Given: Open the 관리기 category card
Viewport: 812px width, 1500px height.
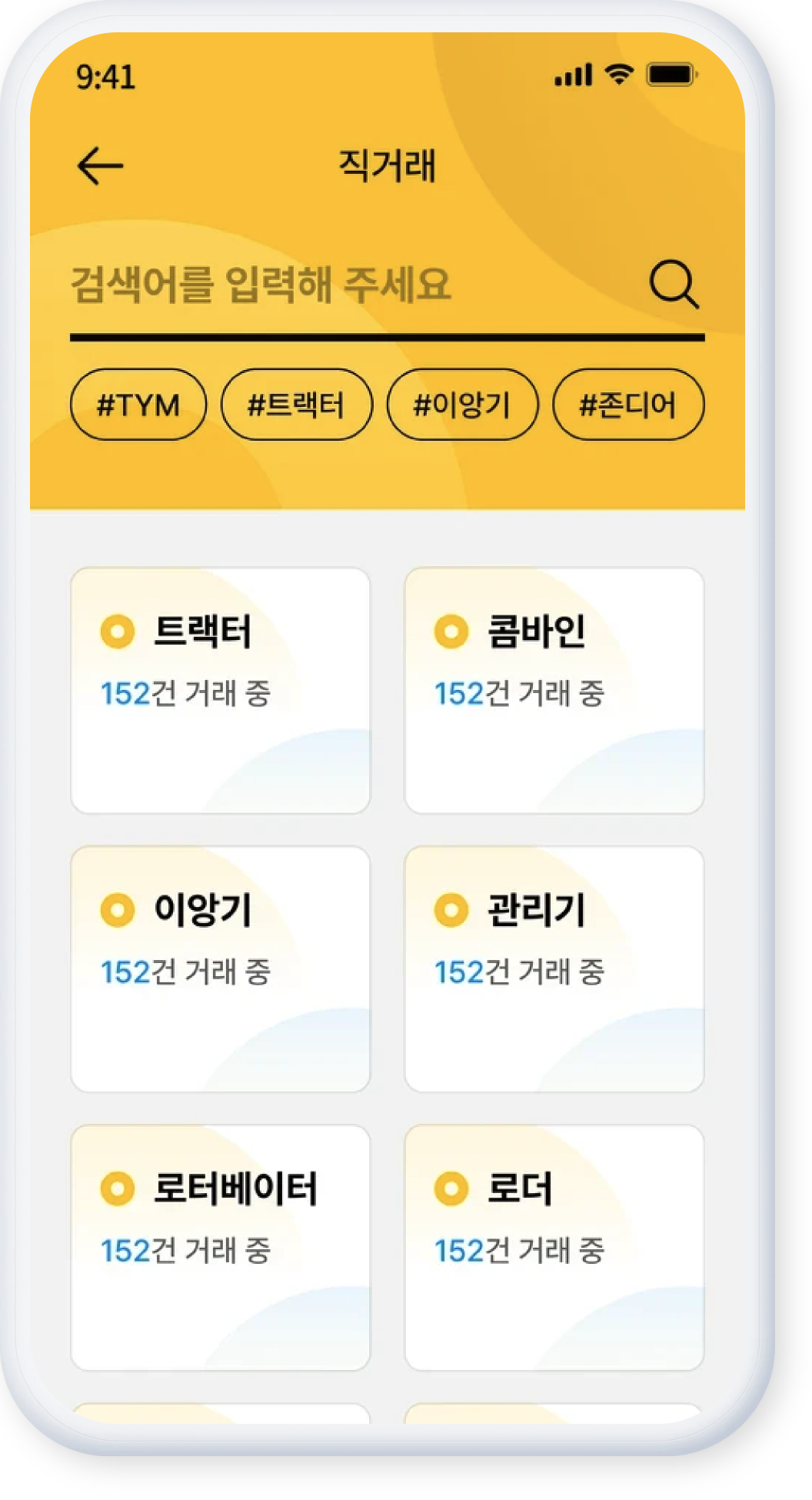Looking at the screenshot, I should pos(554,968).
